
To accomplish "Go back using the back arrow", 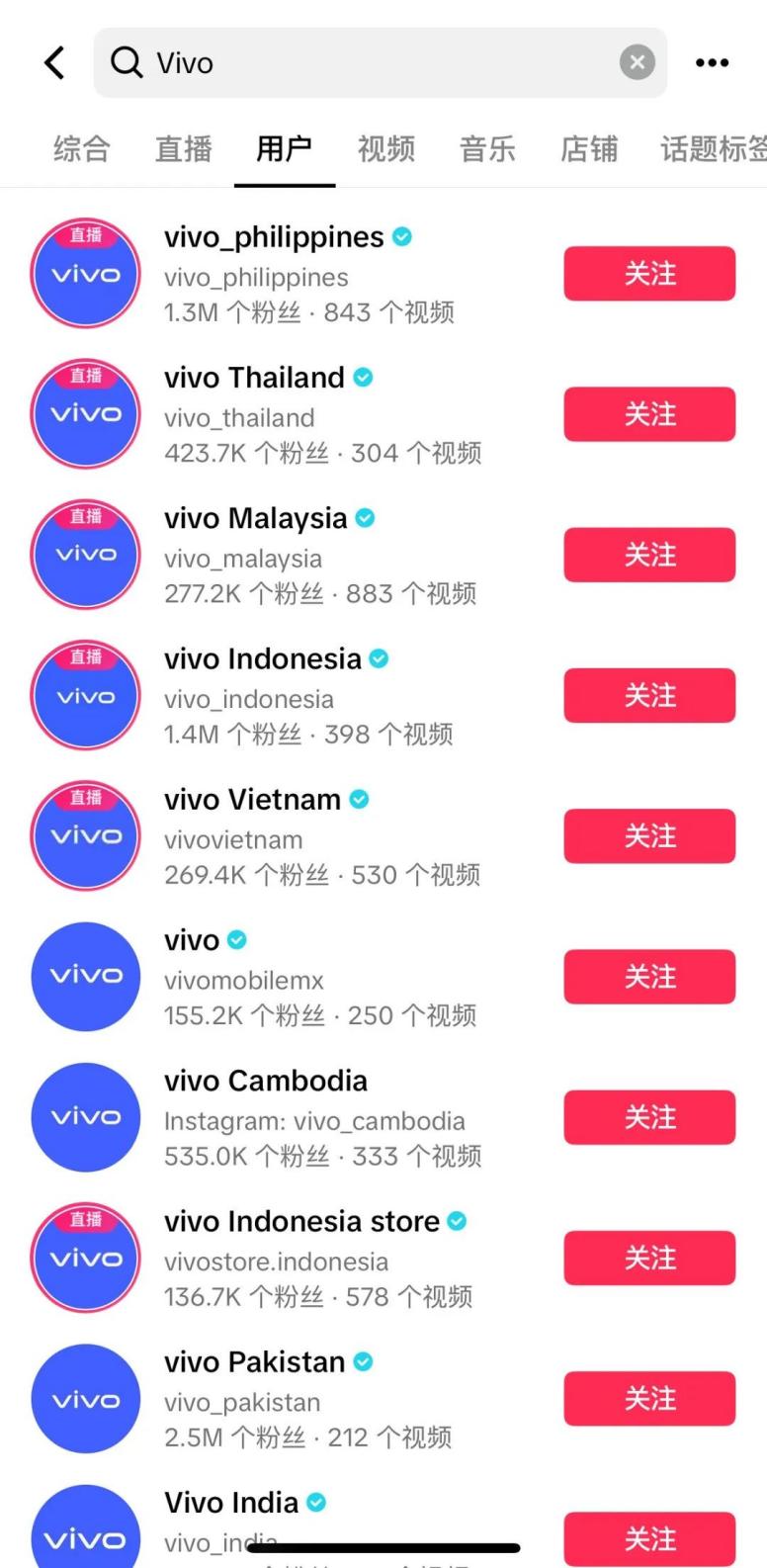I will [x=55, y=63].
